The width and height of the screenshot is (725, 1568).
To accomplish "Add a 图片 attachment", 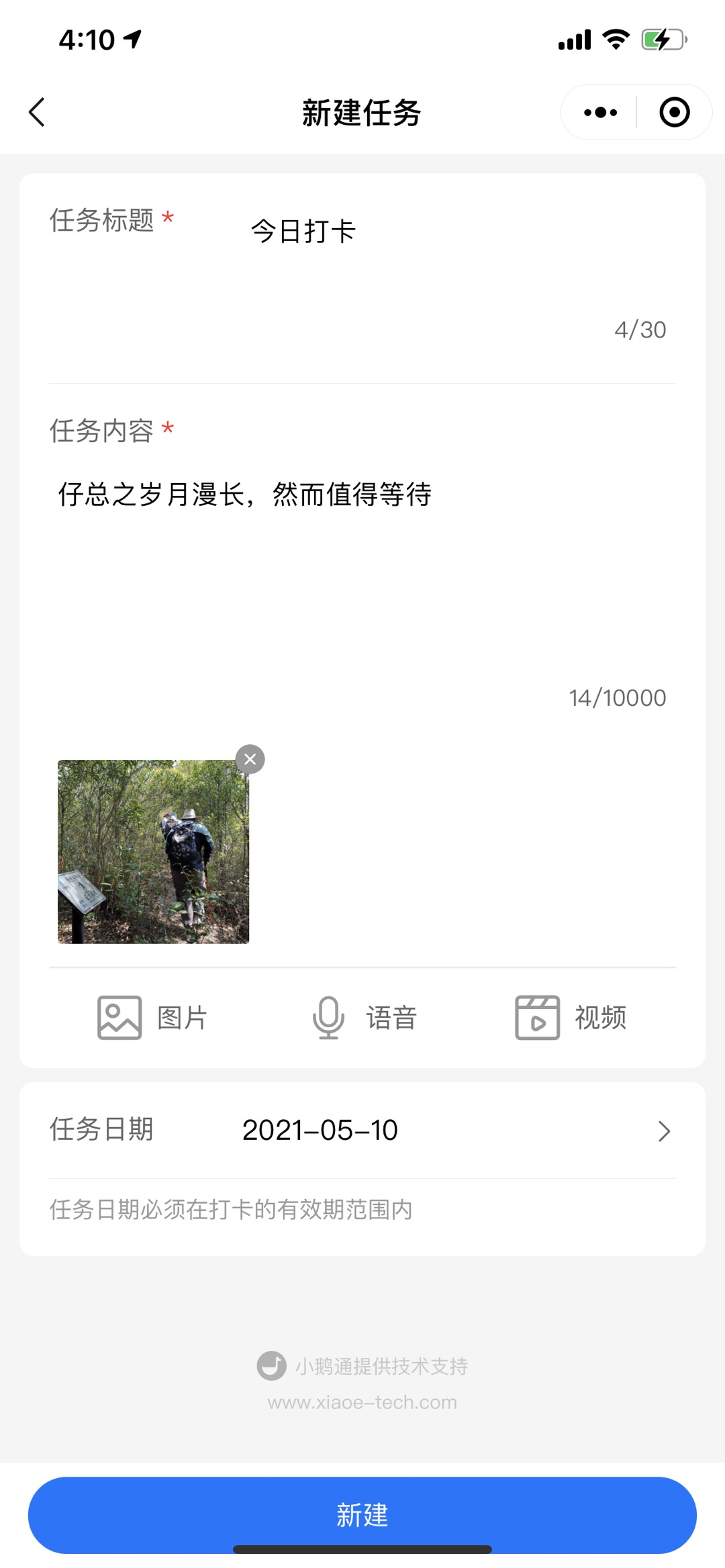I will point(153,1018).
